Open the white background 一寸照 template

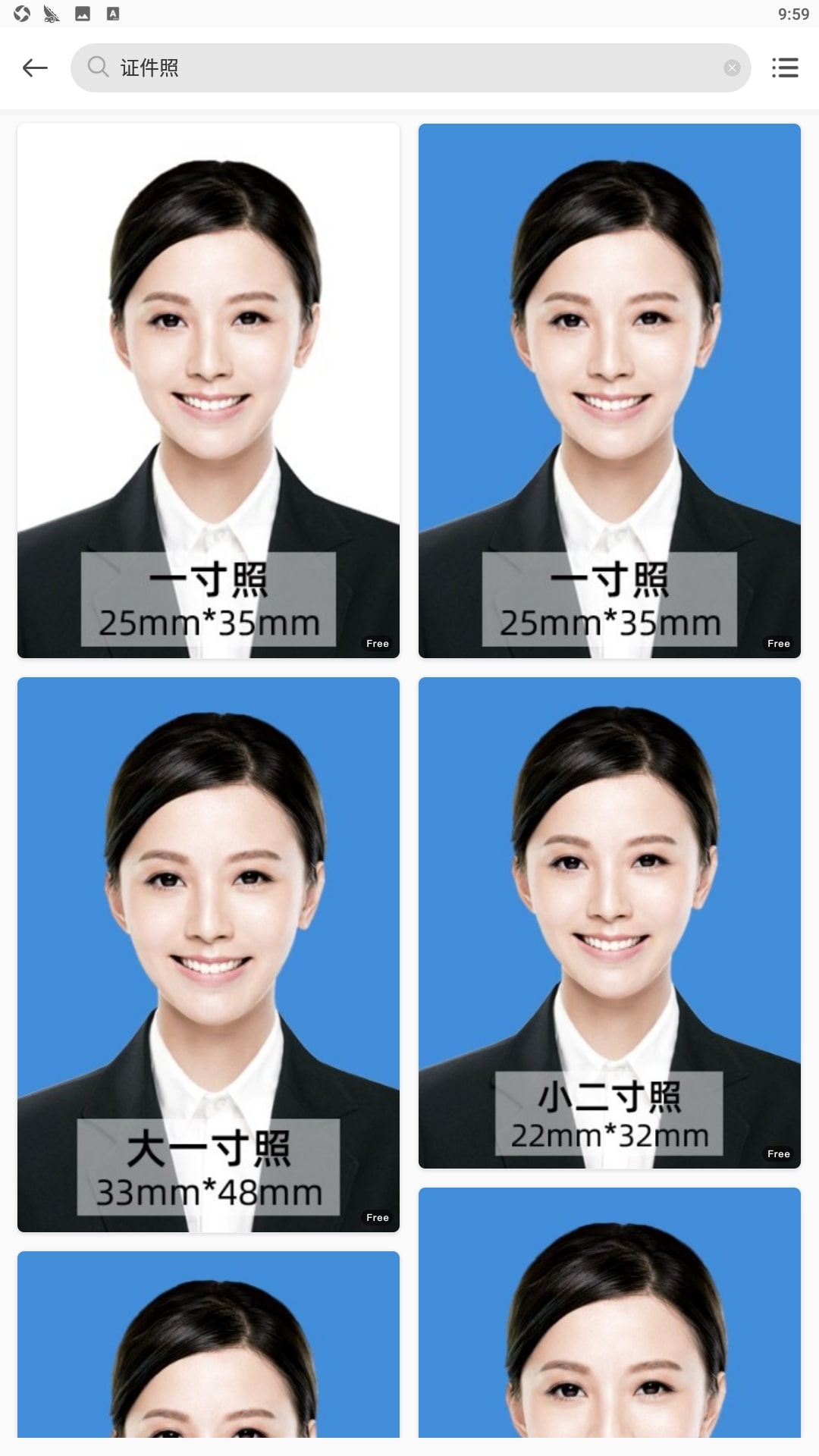[209, 391]
